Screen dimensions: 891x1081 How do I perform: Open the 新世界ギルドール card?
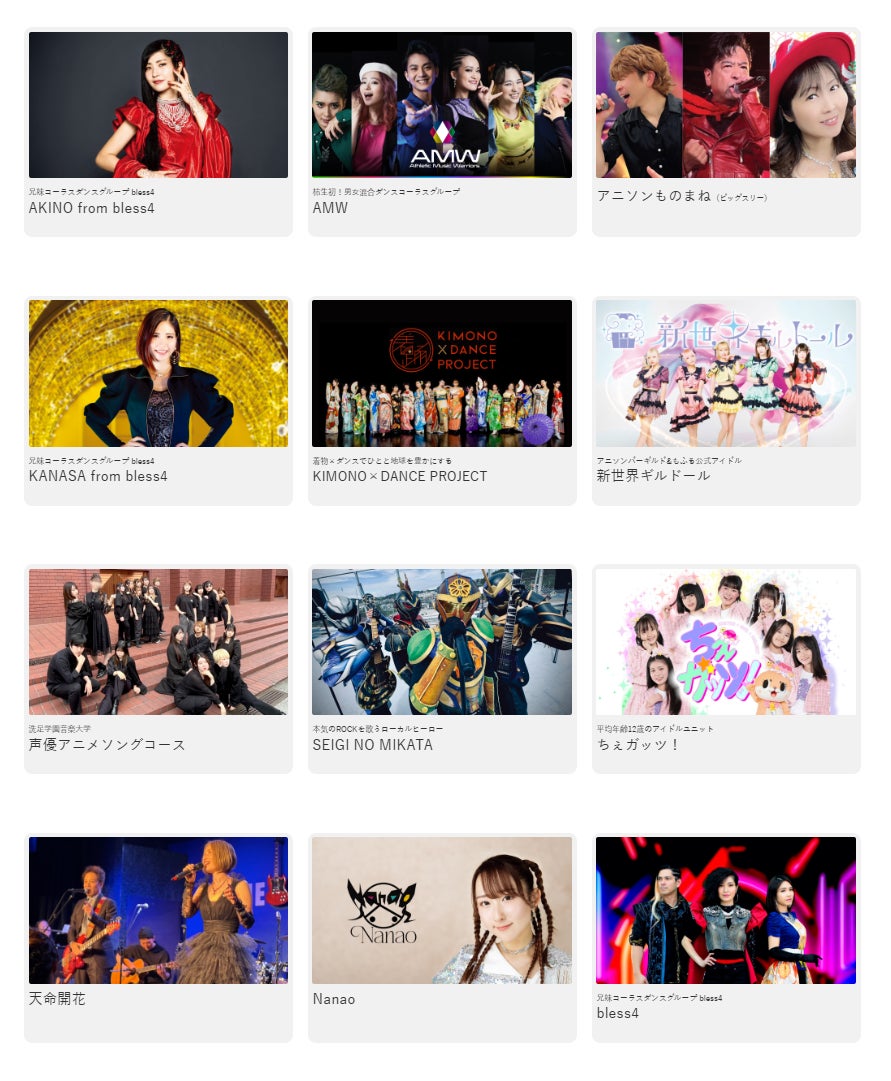click(x=726, y=400)
